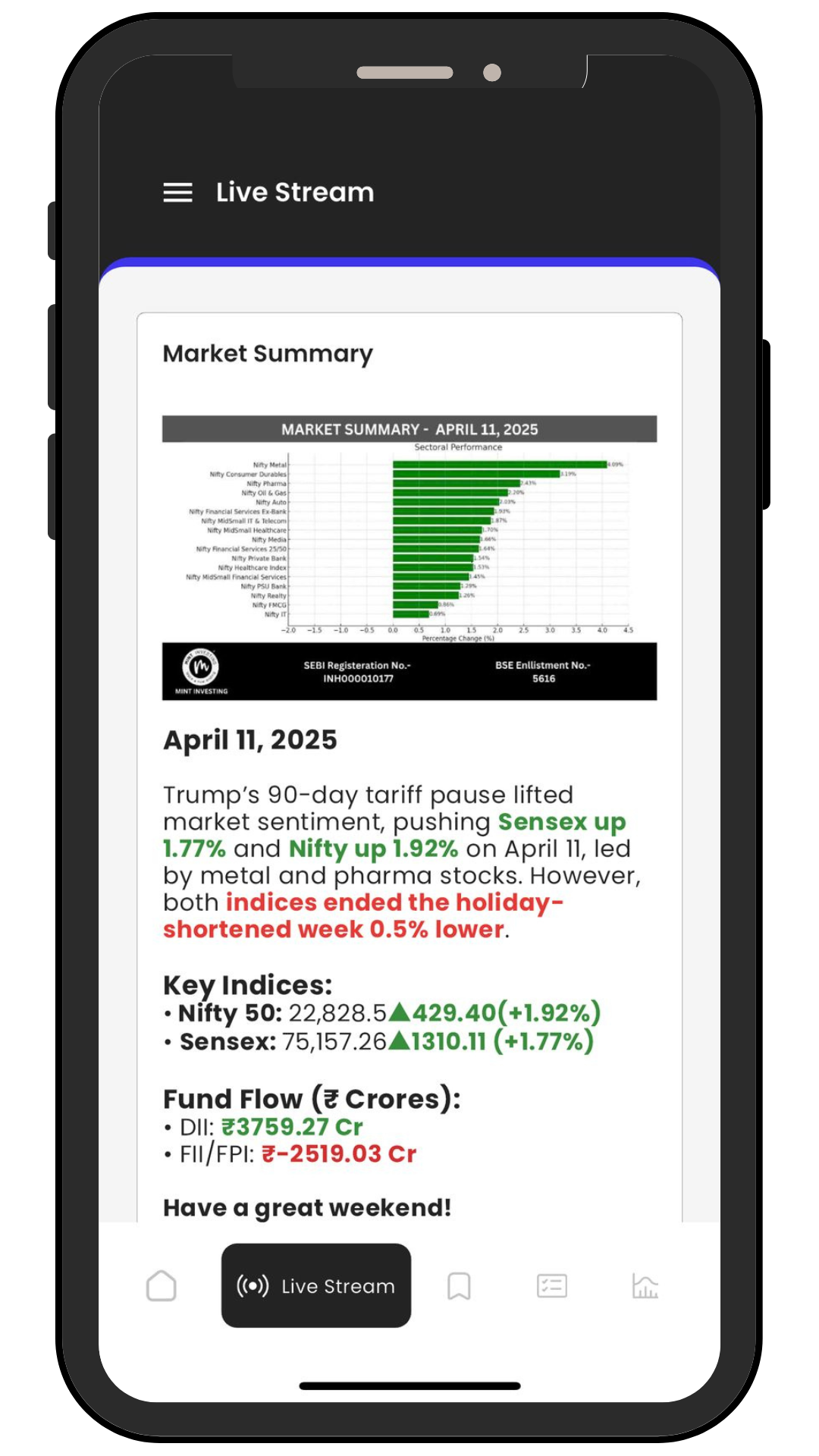Switch to the checklist tab
Image resolution: width=819 pixels, height=1456 pixels.
[x=552, y=1286]
